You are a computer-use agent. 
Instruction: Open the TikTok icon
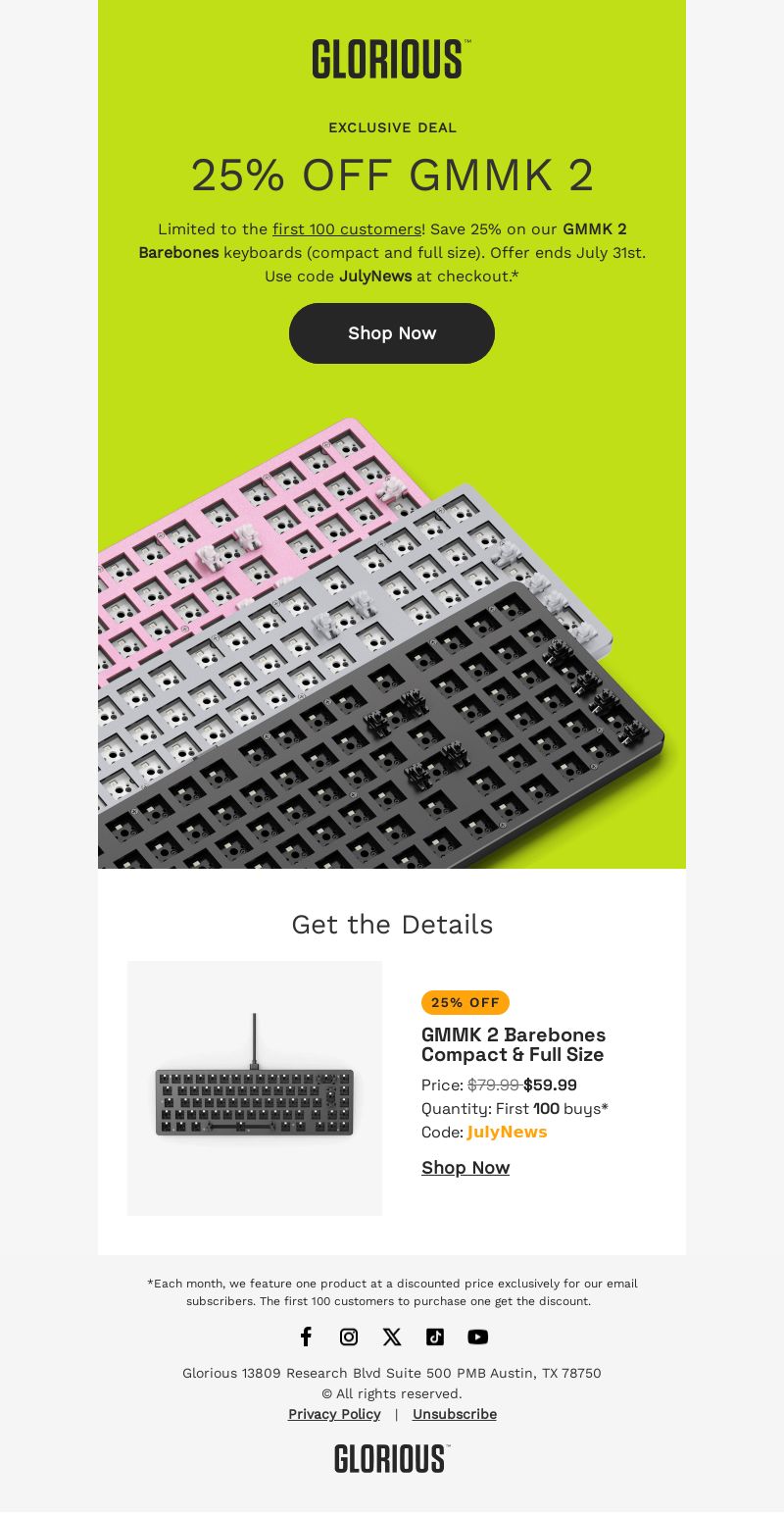tap(435, 1336)
